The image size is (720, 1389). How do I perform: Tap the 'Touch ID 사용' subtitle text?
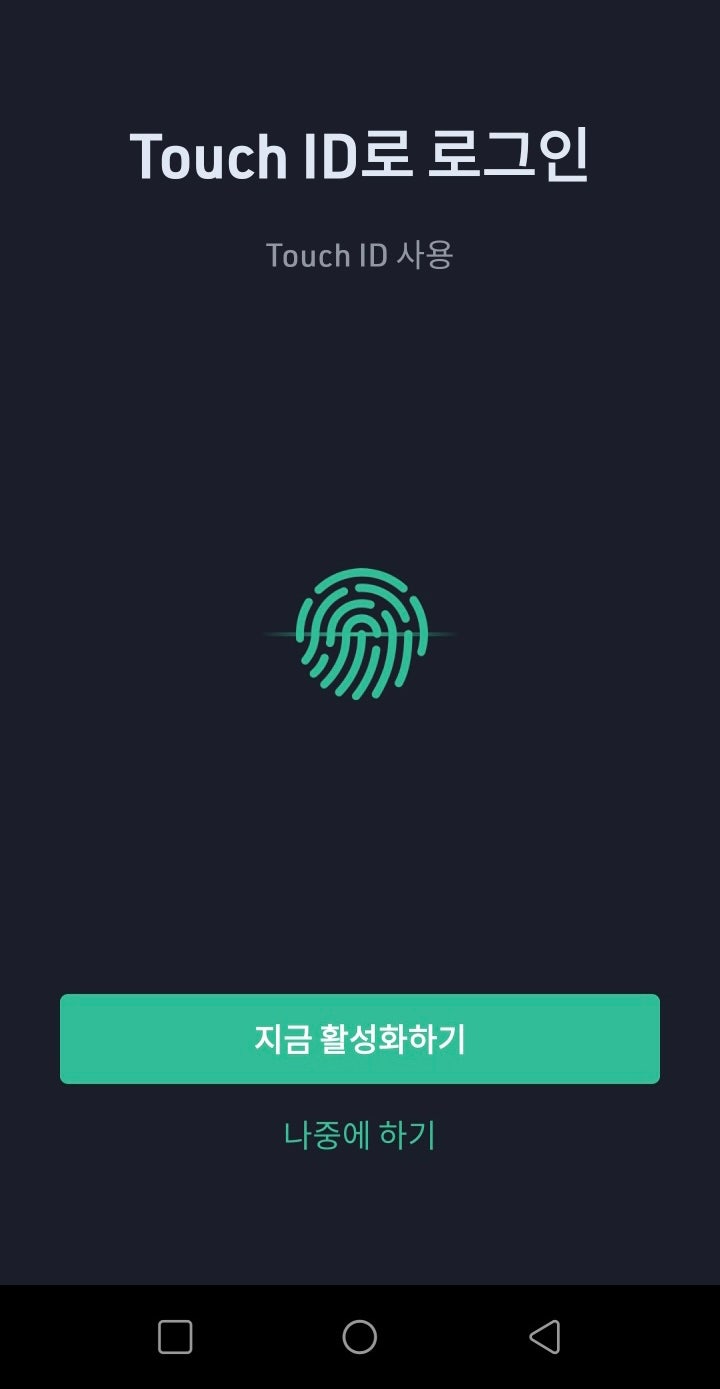pyautogui.click(x=360, y=255)
